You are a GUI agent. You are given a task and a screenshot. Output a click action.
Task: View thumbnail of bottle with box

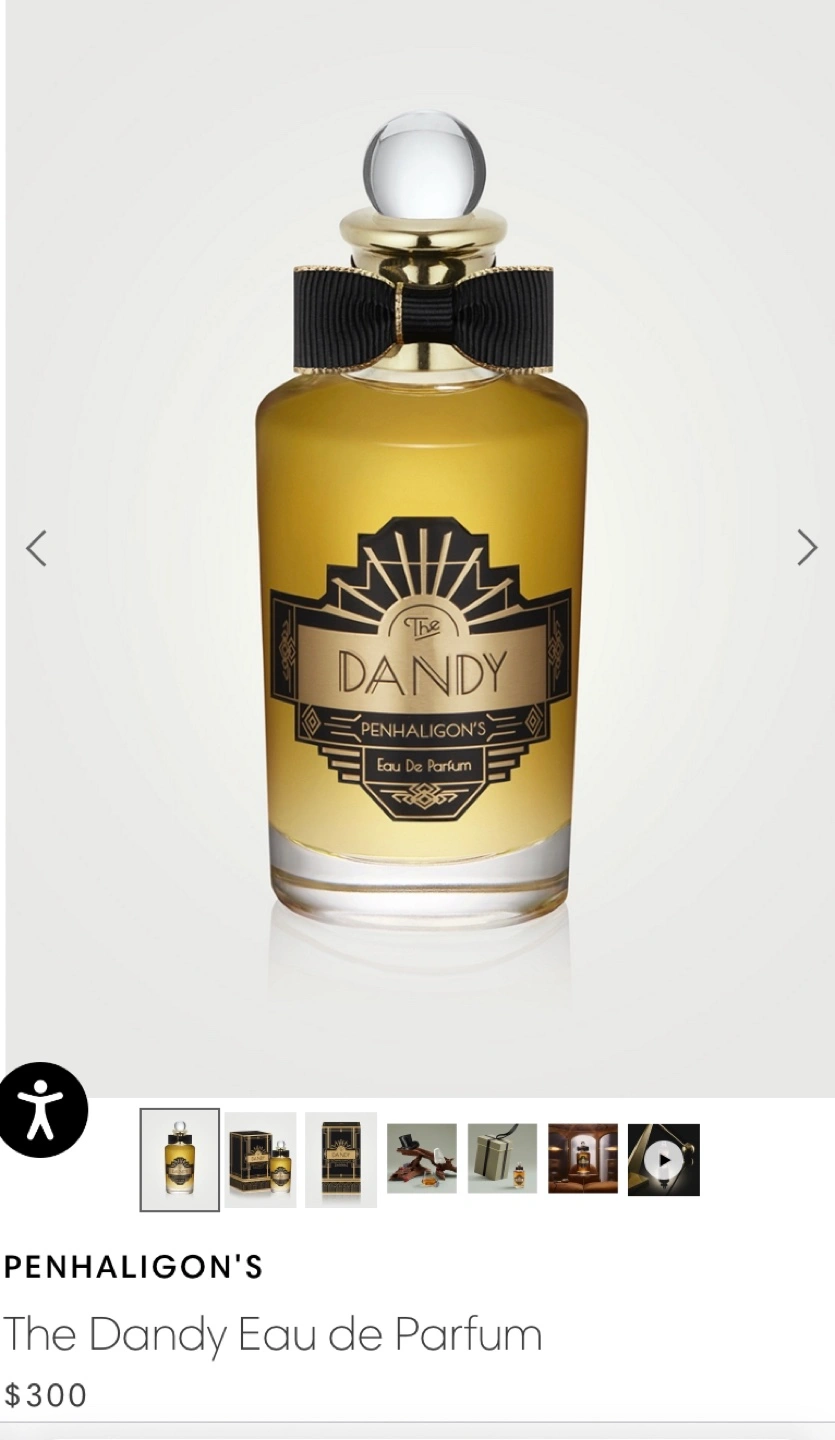click(x=260, y=1160)
